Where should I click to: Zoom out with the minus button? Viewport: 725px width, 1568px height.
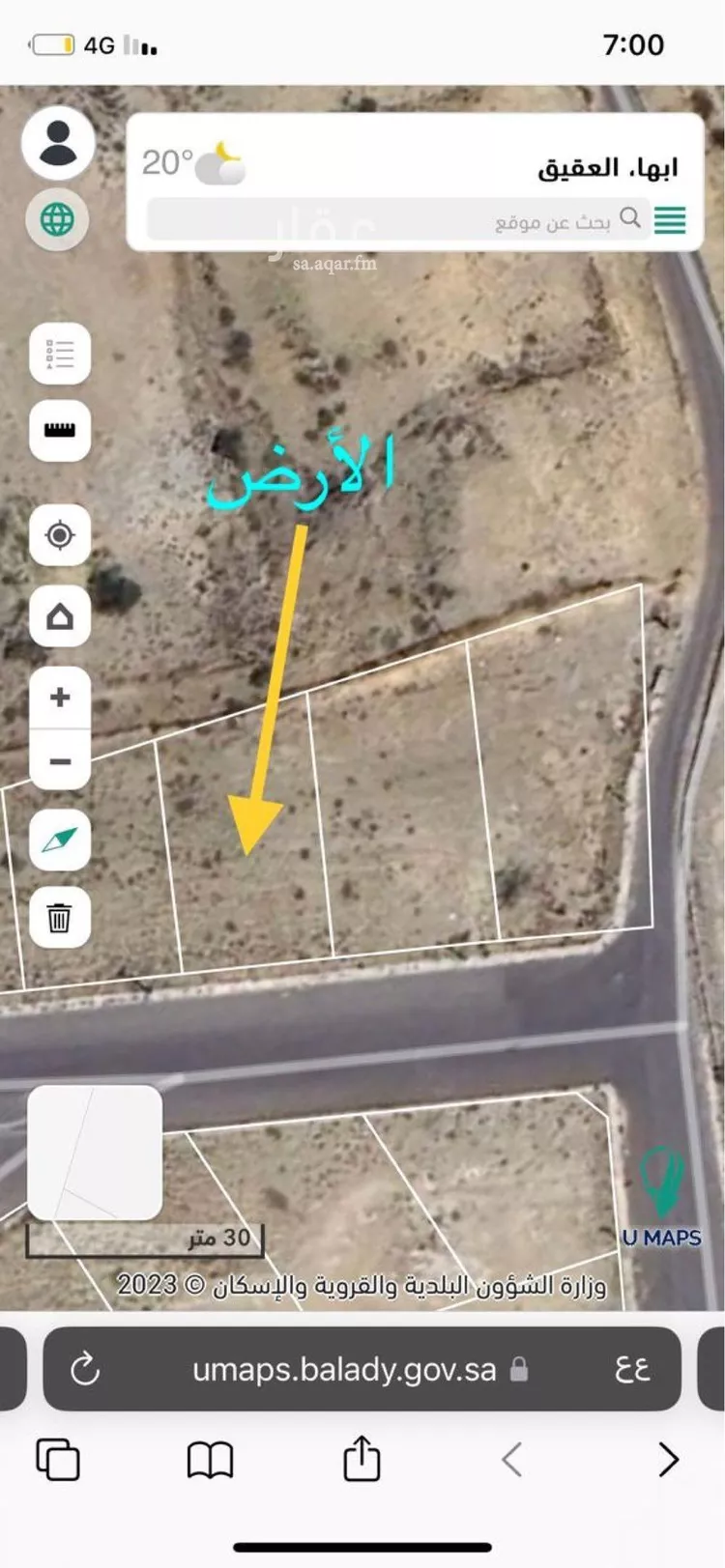[x=60, y=761]
